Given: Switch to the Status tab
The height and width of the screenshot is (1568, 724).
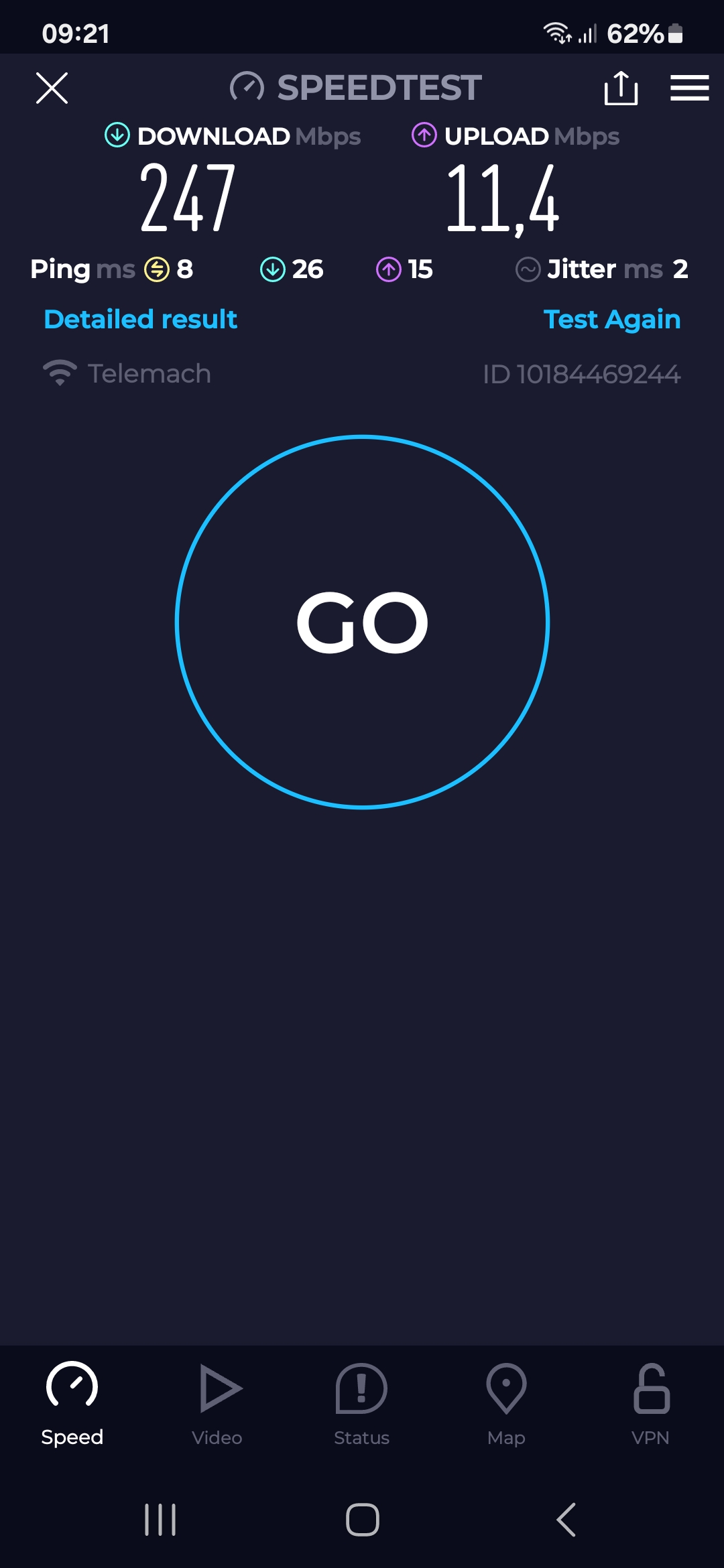Looking at the screenshot, I should (x=362, y=1404).
